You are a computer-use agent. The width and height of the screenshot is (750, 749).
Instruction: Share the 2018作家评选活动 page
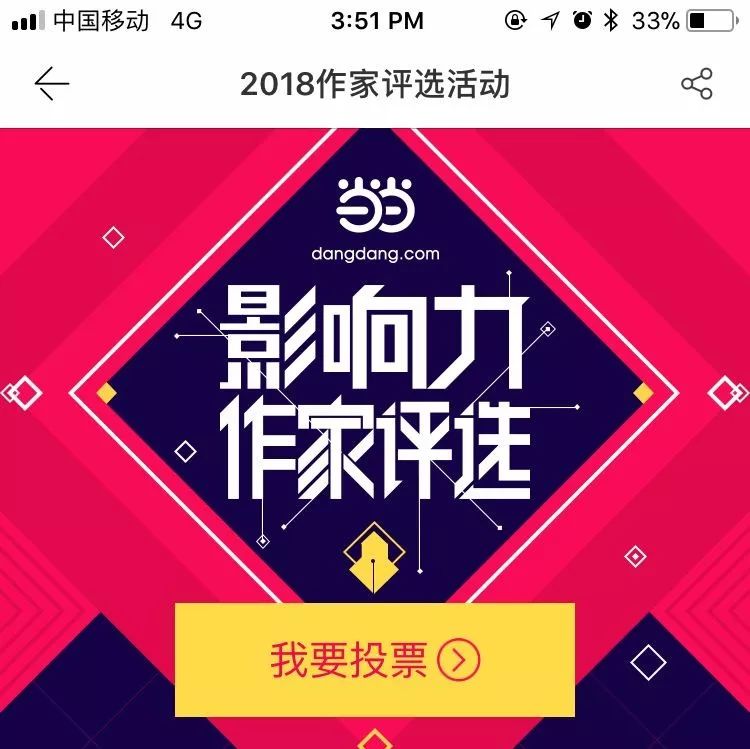coord(697,84)
